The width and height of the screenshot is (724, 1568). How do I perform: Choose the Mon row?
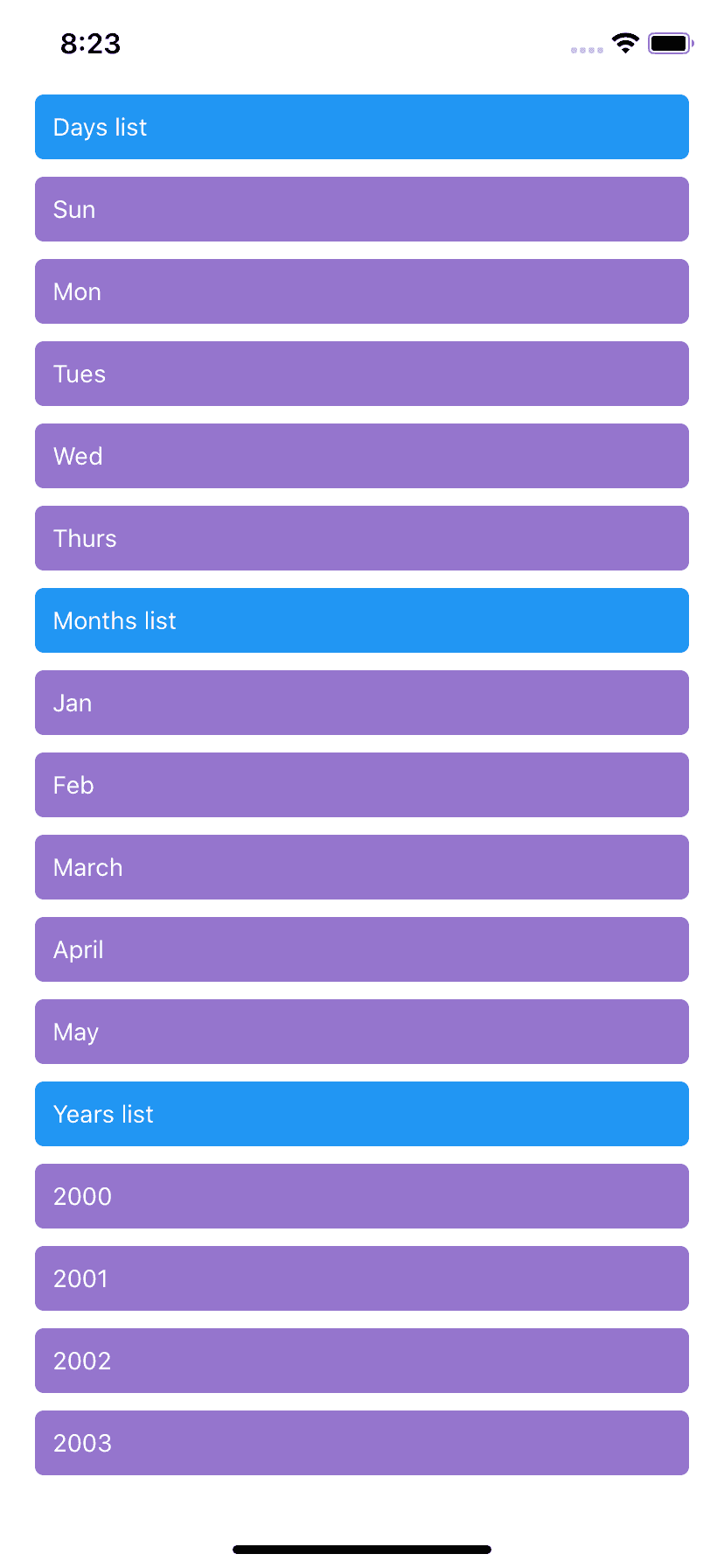click(x=362, y=291)
